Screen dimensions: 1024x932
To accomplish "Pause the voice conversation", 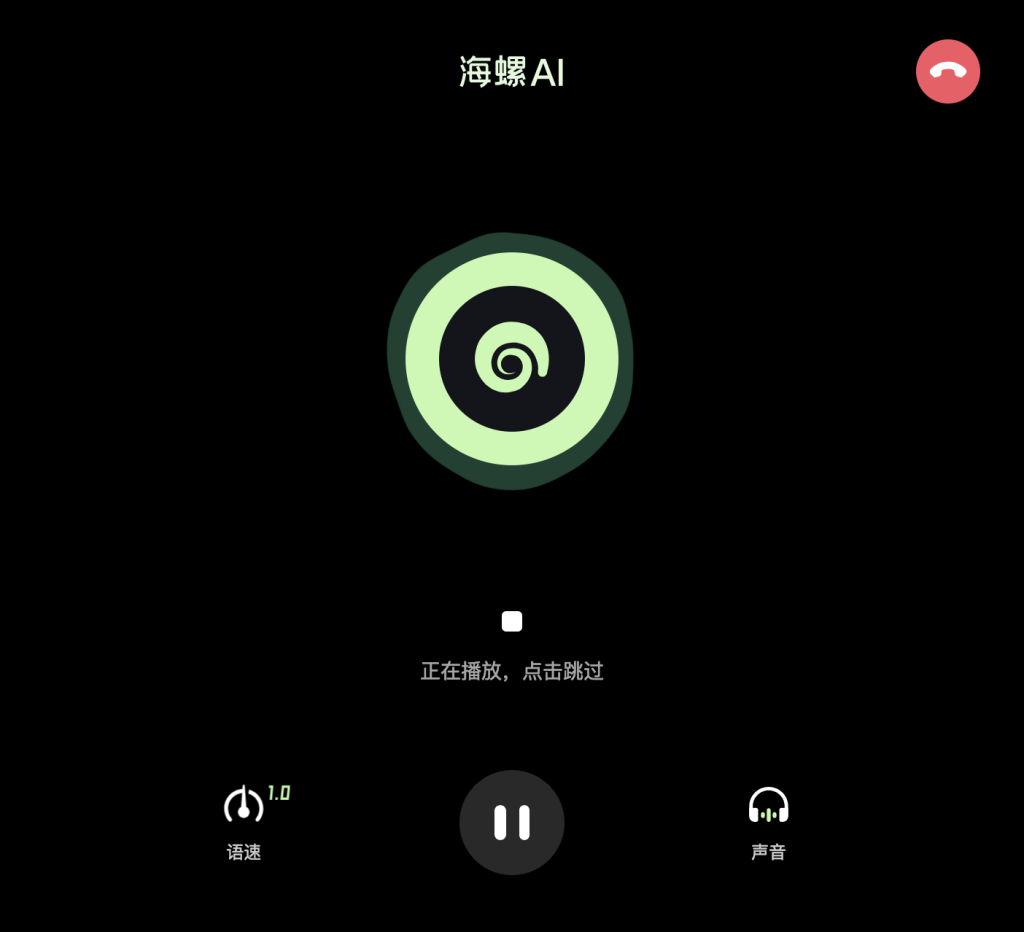I will click(x=511, y=822).
